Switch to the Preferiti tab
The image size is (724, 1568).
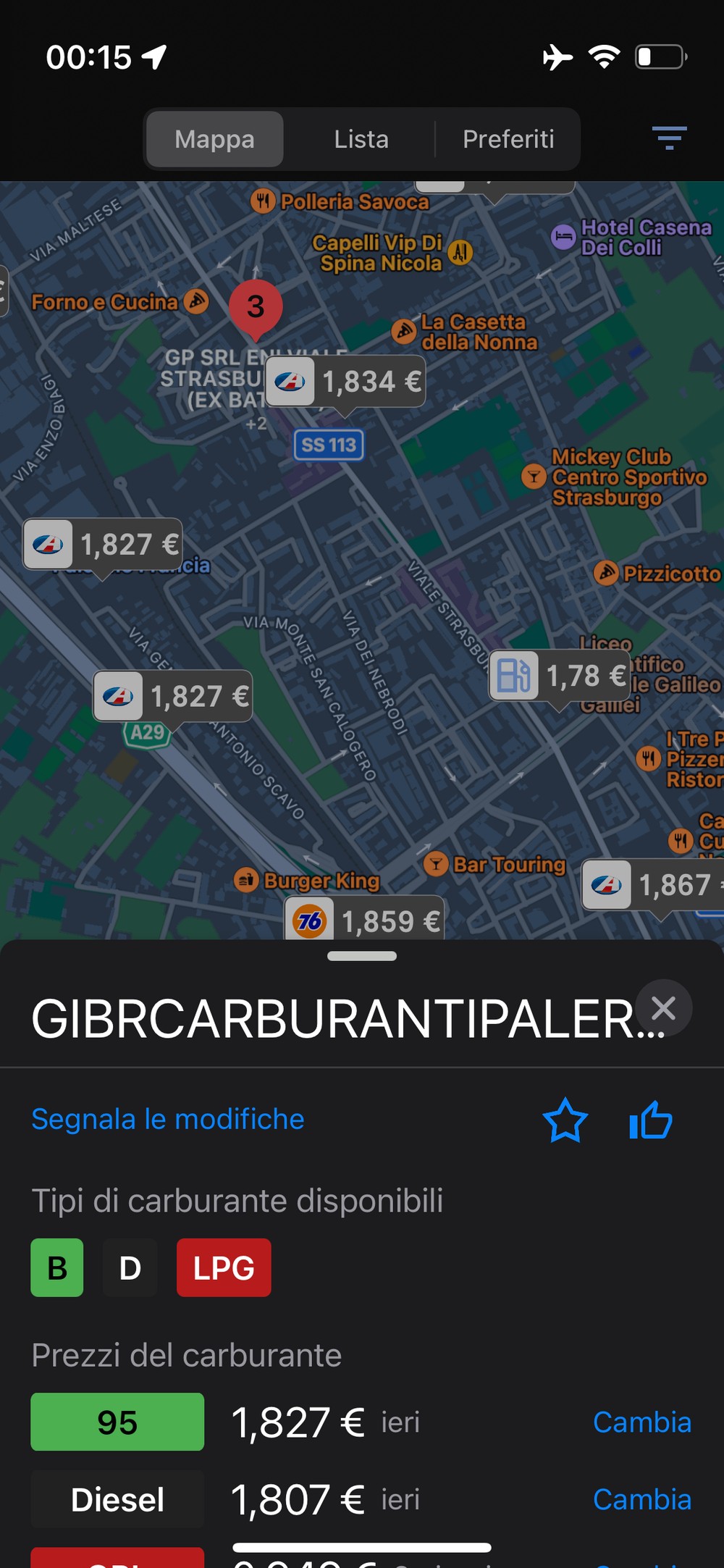tap(508, 139)
